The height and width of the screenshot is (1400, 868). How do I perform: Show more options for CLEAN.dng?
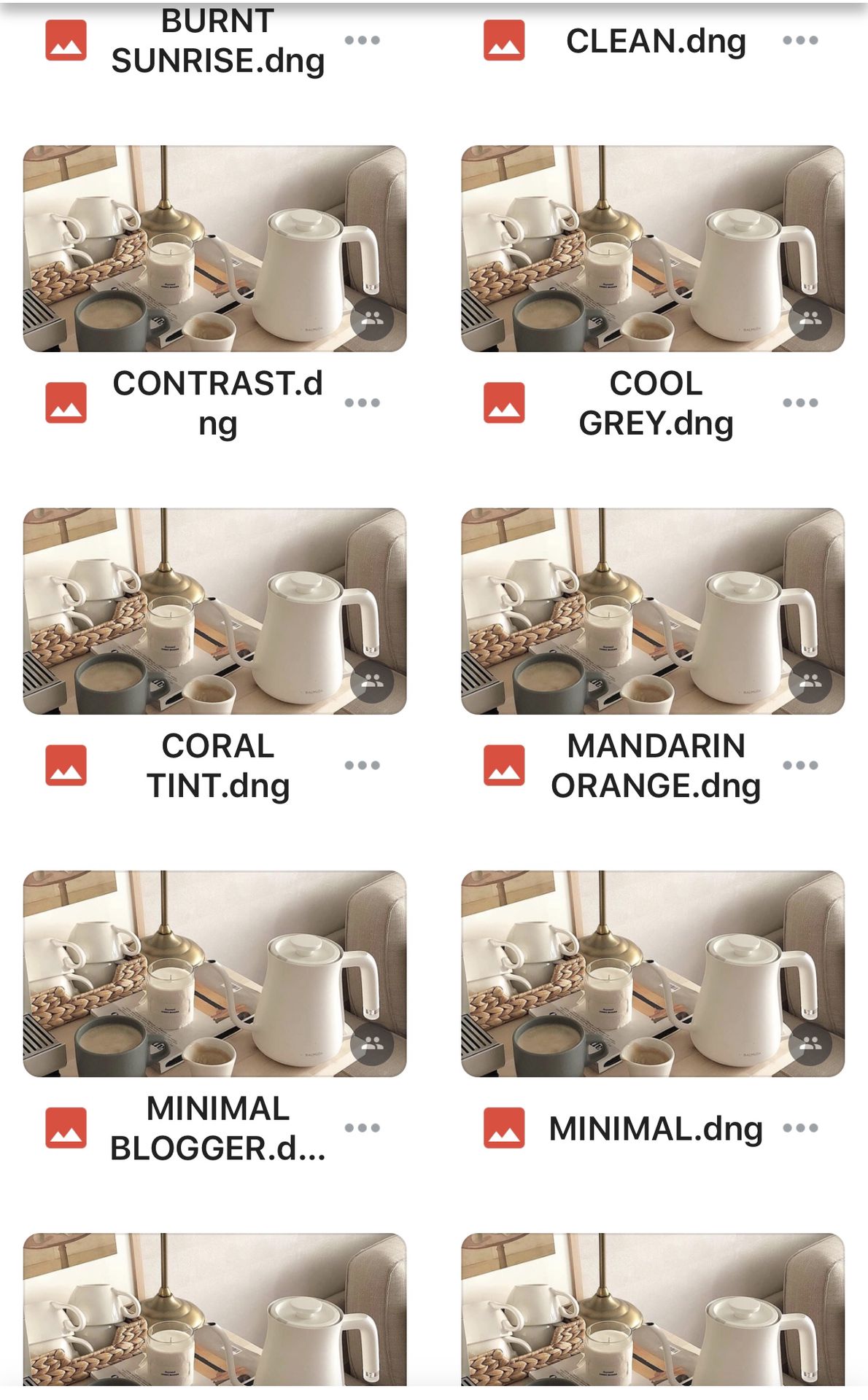pos(800,40)
